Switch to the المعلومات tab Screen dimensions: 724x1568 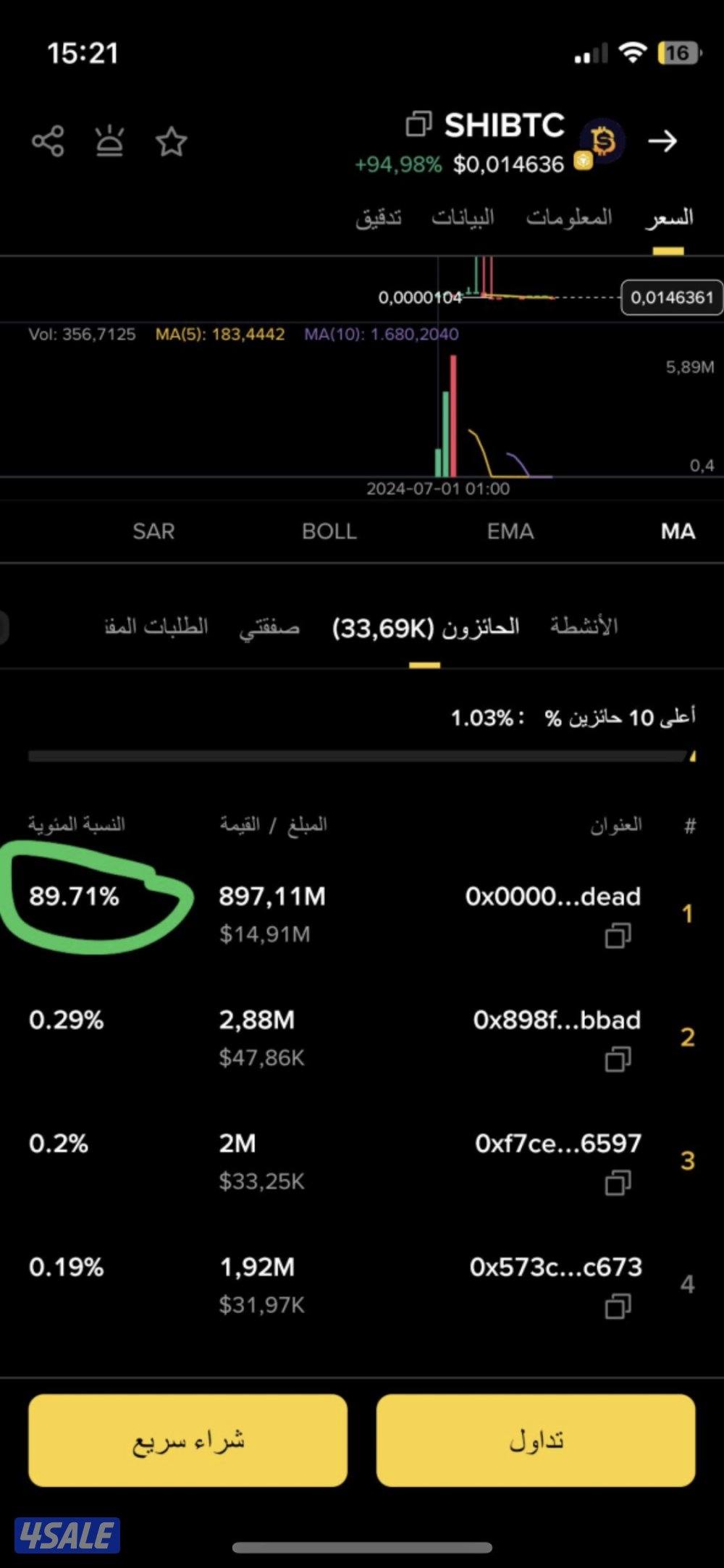(570, 217)
